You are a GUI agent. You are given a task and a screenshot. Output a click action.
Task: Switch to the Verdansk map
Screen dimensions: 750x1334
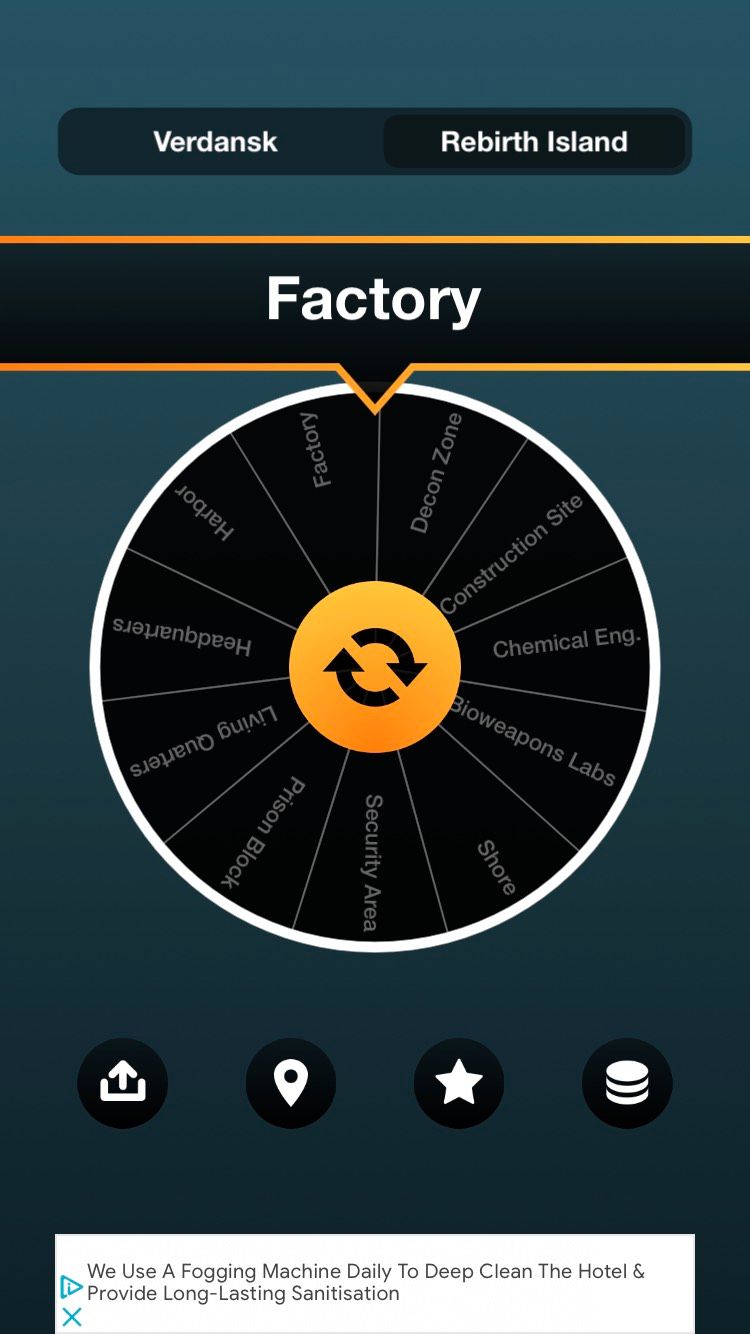click(216, 142)
